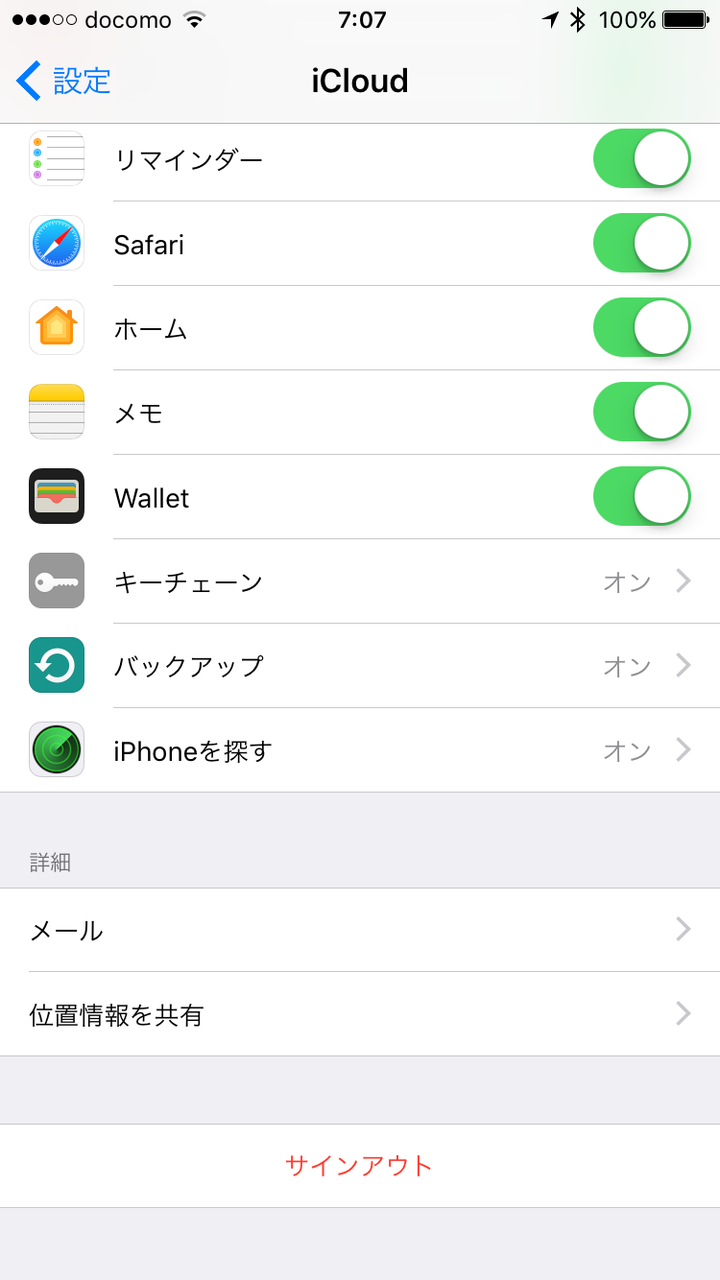
Task: Open iPhoneを探す settings
Action: [360, 750]
